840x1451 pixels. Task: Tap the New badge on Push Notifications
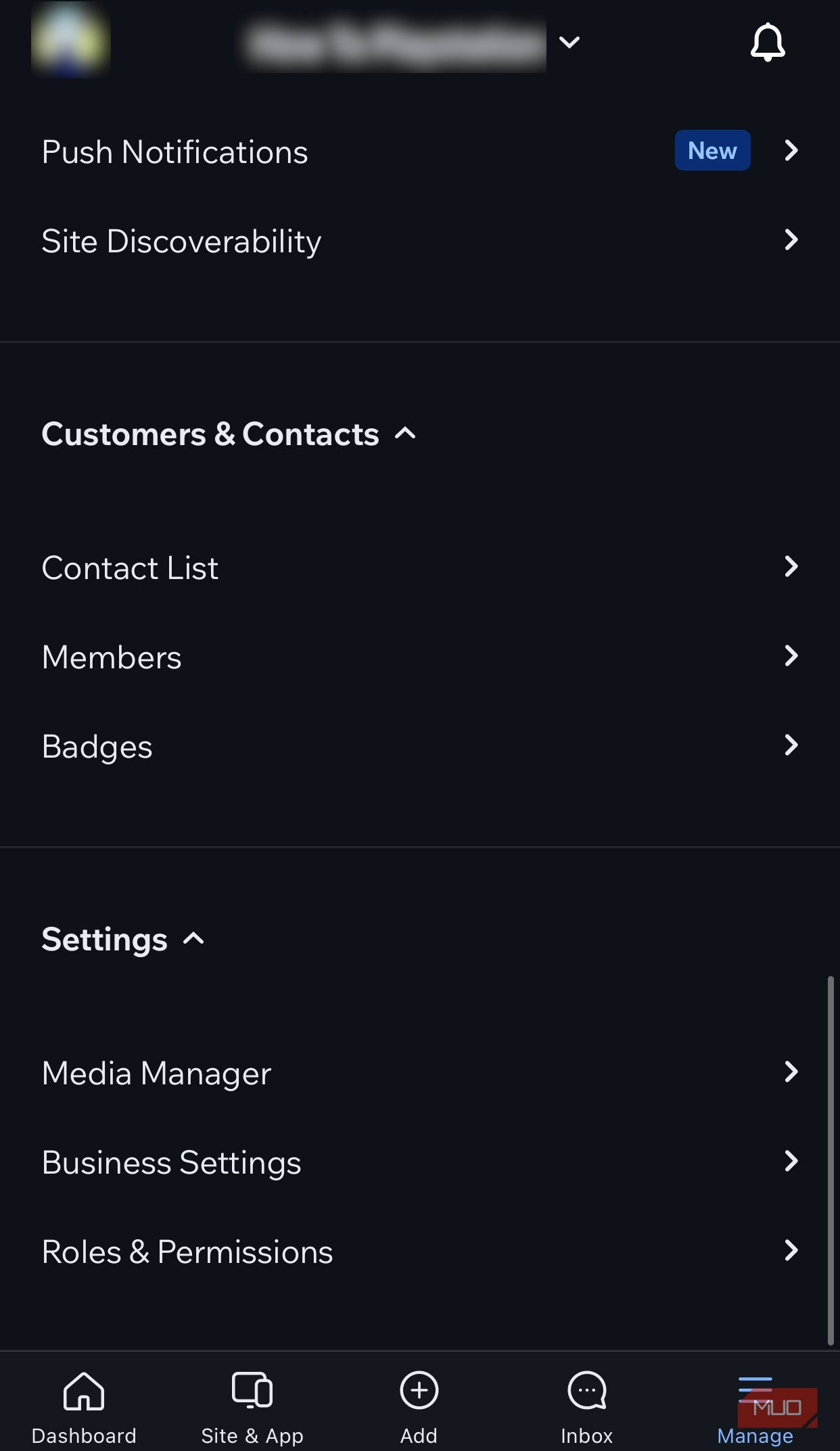712,150
